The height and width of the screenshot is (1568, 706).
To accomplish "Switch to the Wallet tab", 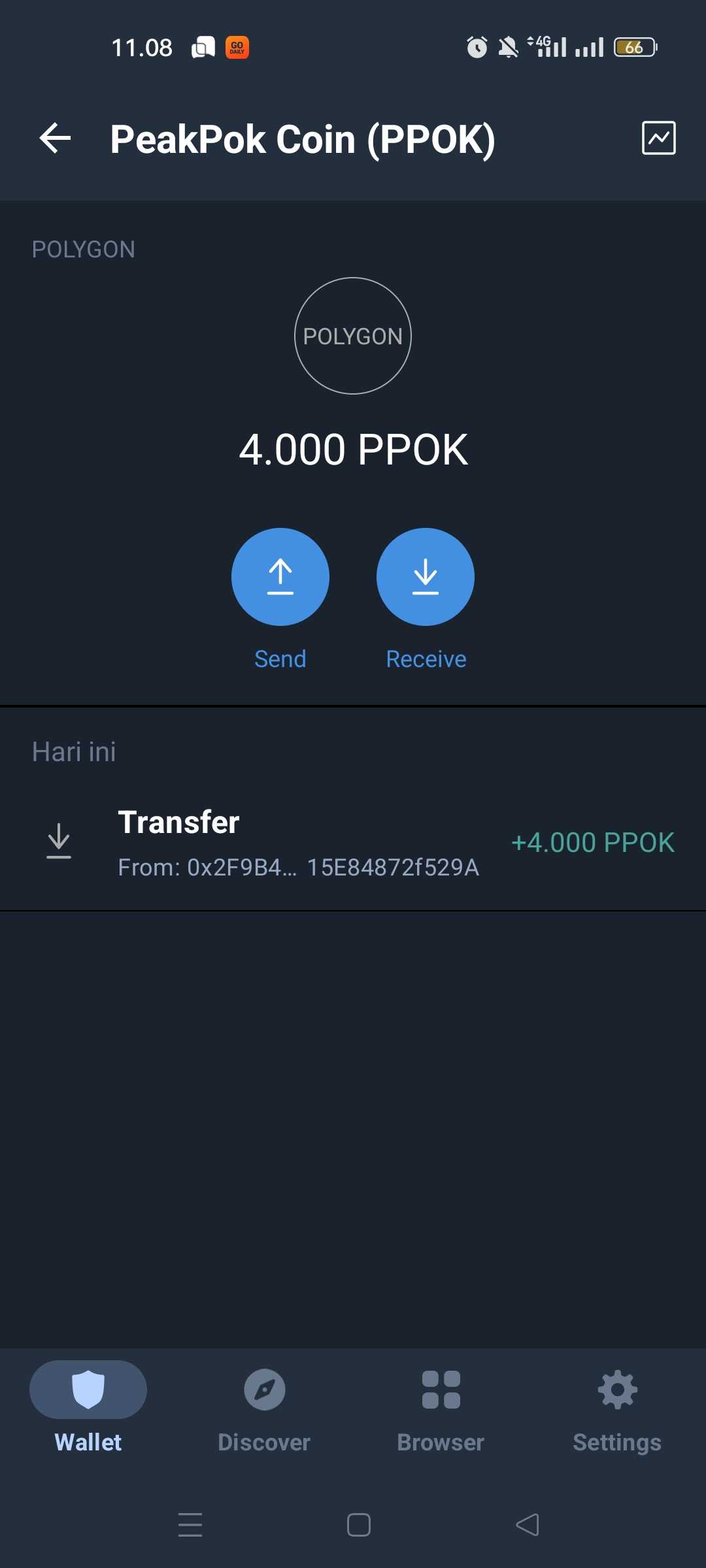I will coord(88,1405).
